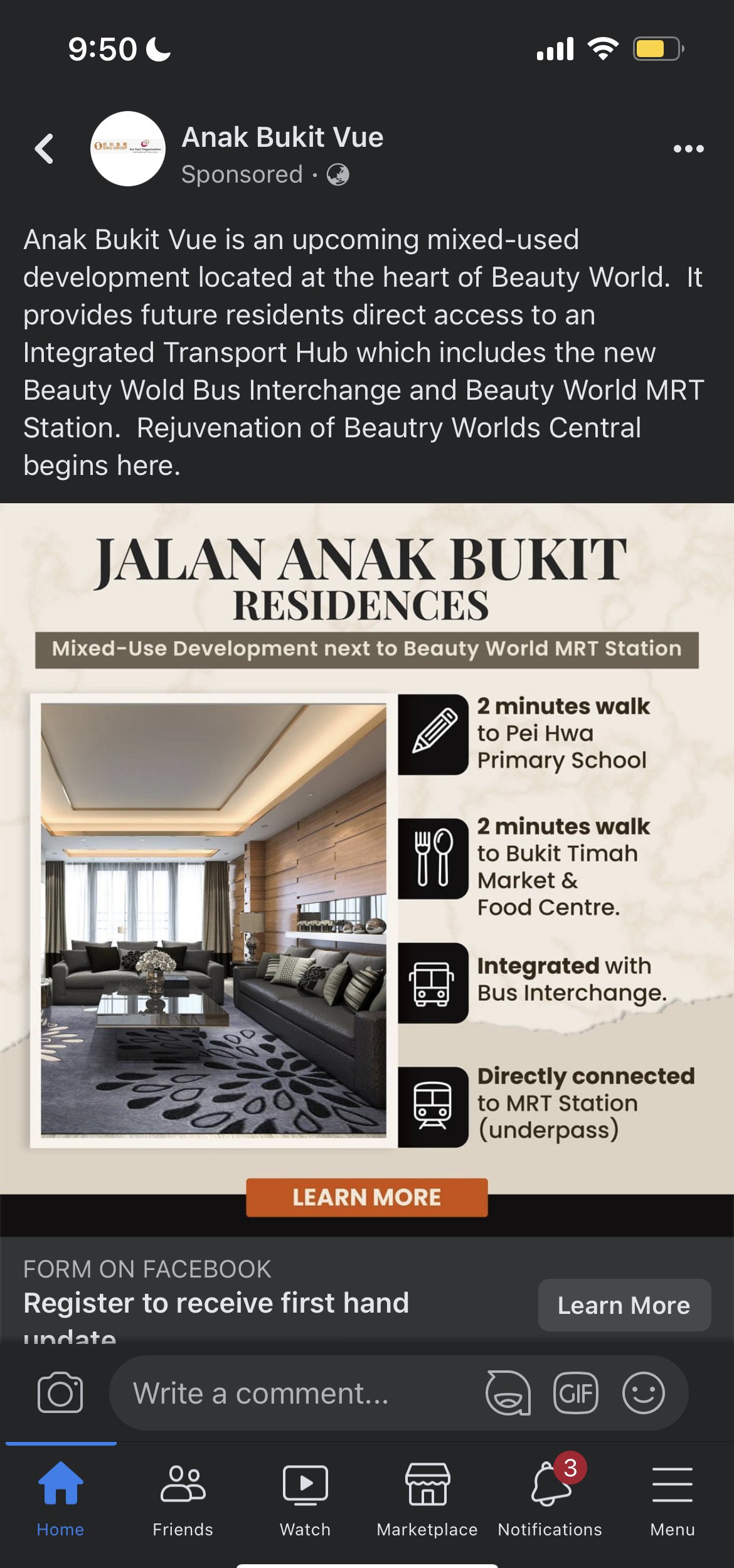
Task: Switch to the Friends tab
Action: pos(183,1496)
